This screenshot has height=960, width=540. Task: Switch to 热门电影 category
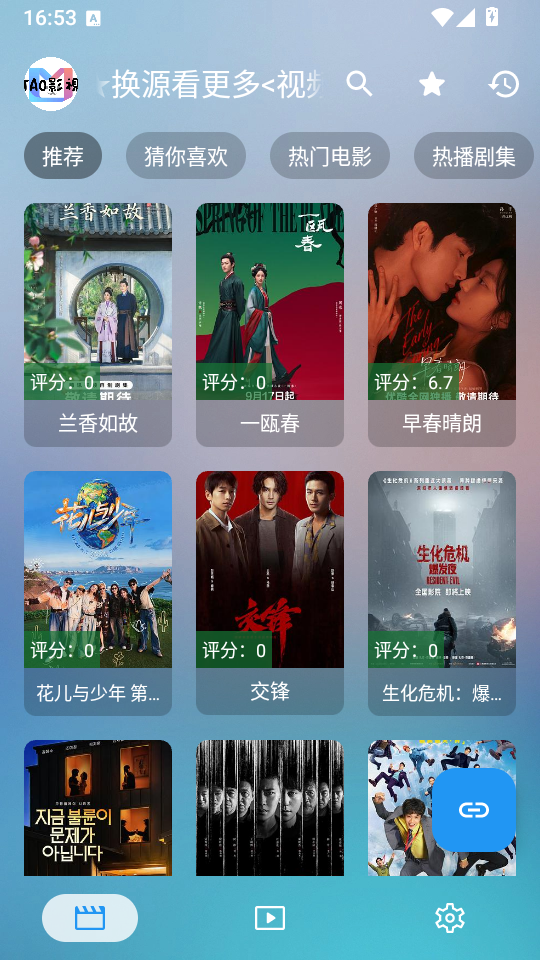(x=330, y=156)
